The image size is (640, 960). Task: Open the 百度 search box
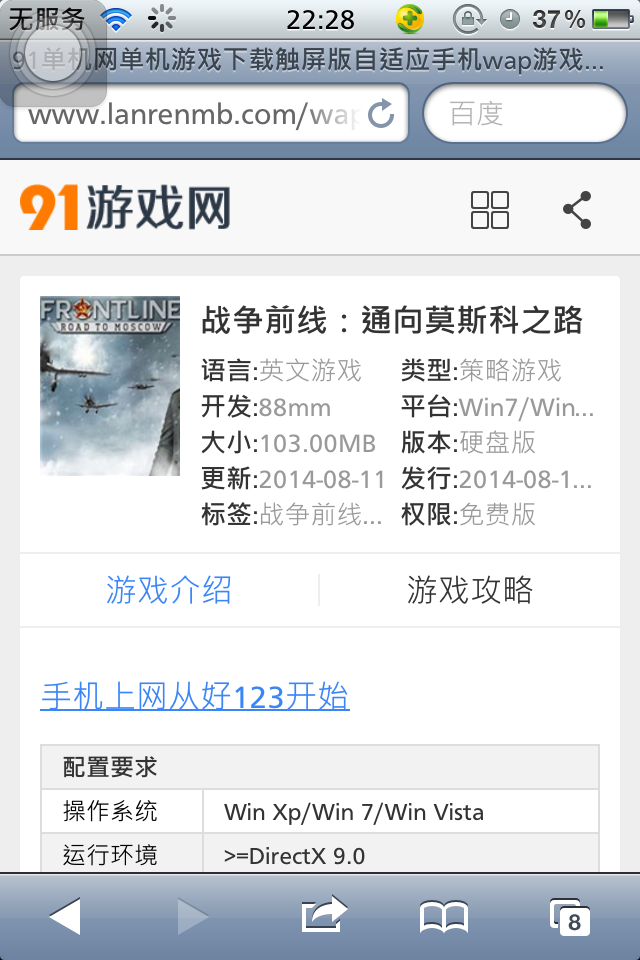pos(525,114)
